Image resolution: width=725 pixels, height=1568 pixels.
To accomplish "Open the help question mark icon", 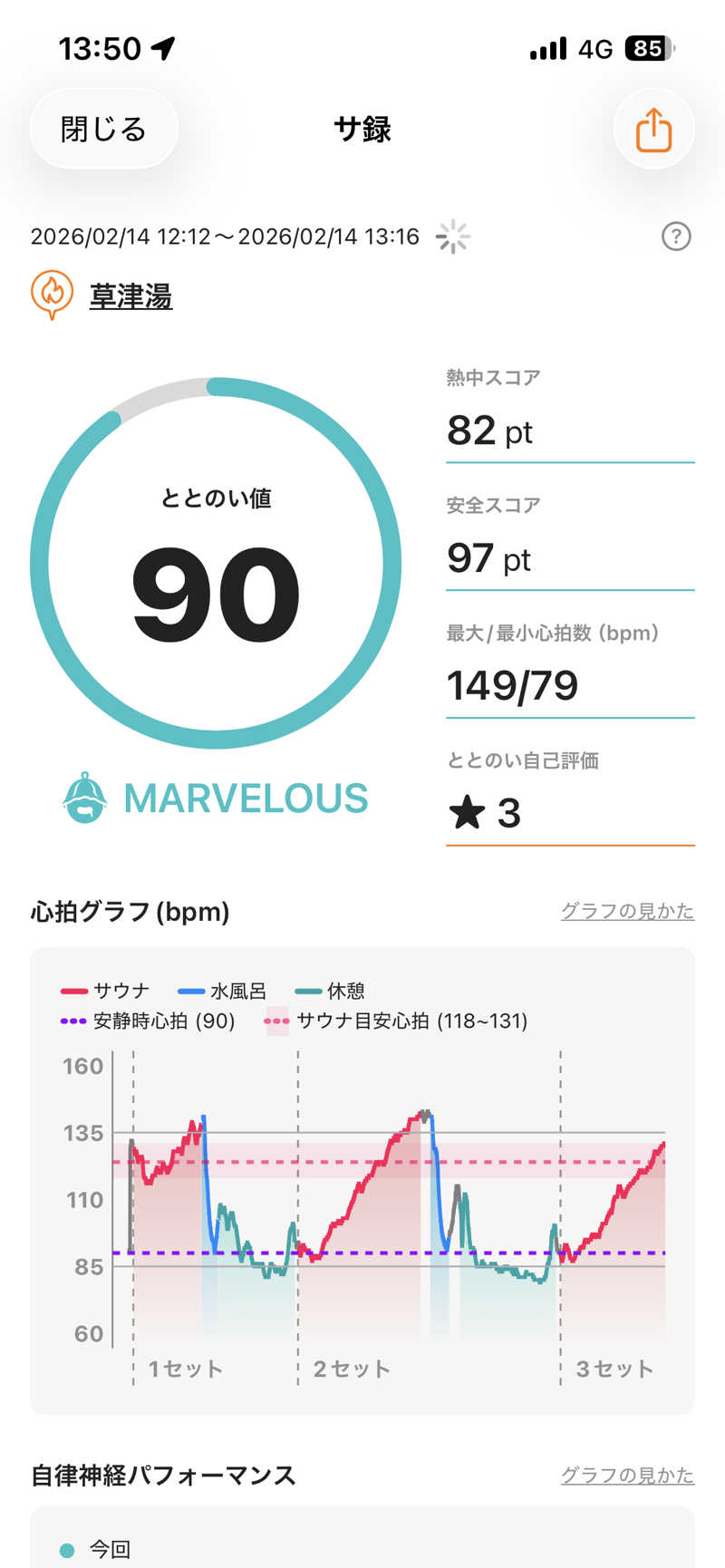I will (x=676, y=237).
